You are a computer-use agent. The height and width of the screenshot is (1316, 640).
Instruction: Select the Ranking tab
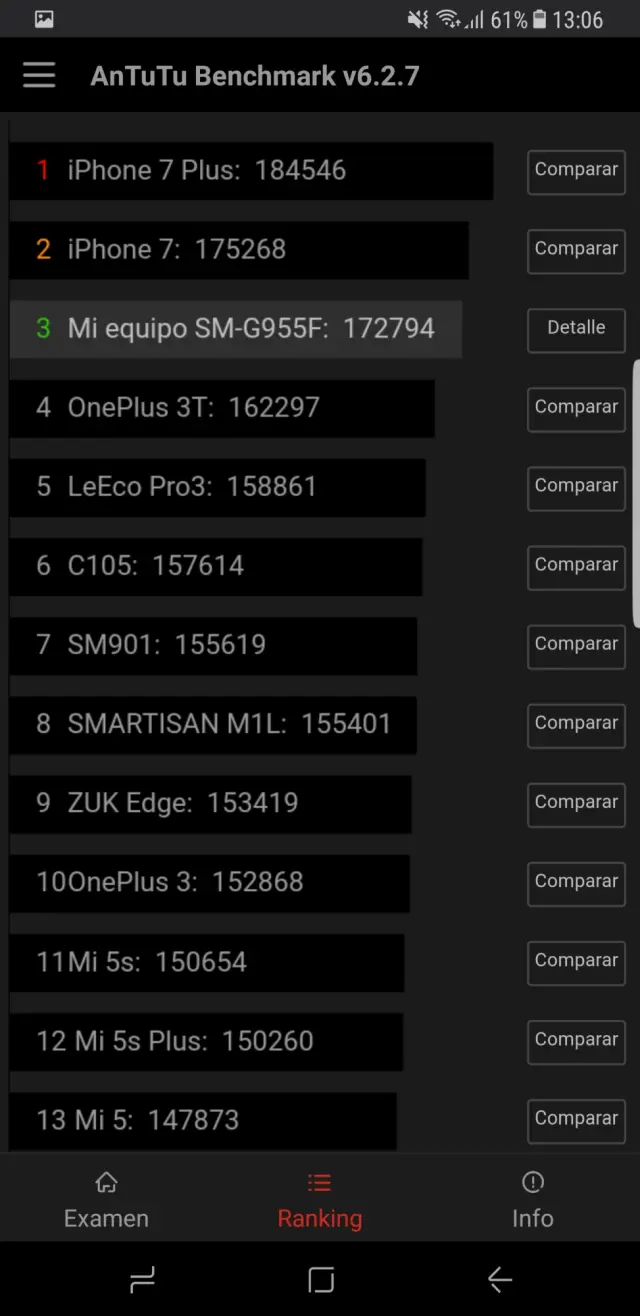tap(320, 1201)
